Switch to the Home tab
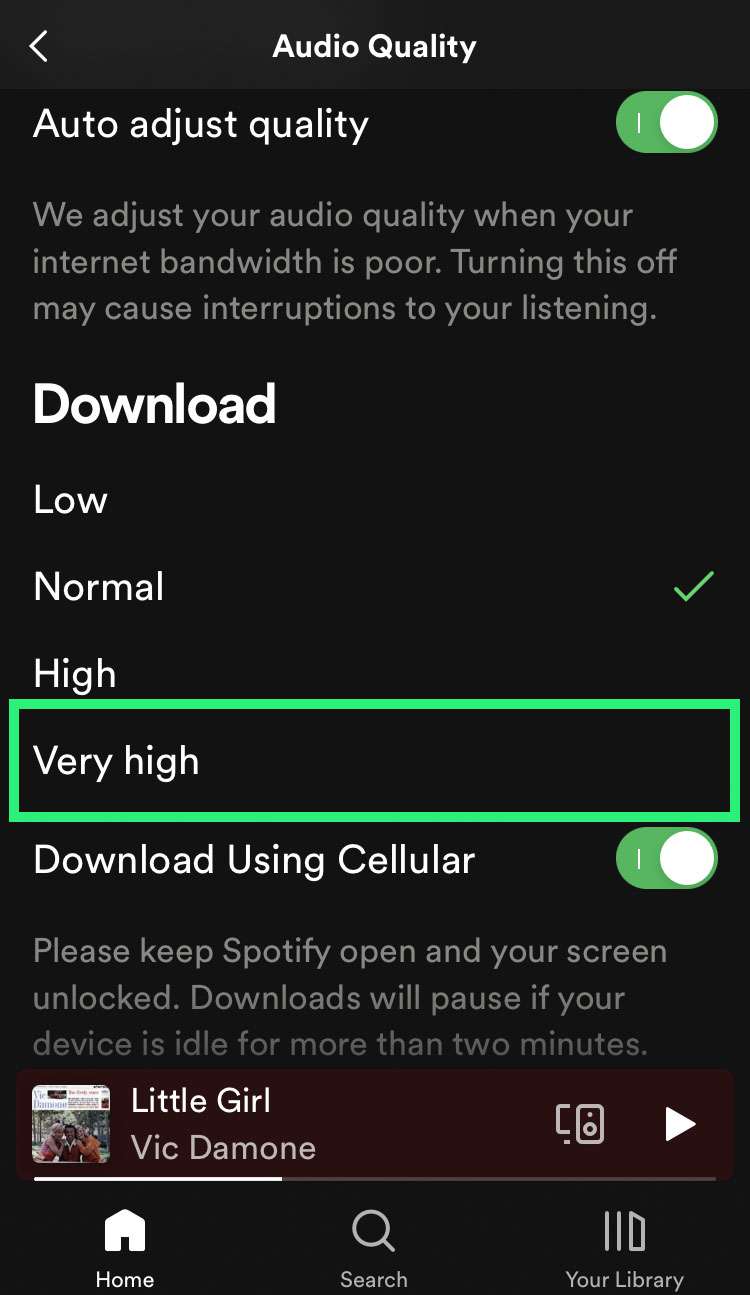The image size is (750, 1295). coord(125,1246)
